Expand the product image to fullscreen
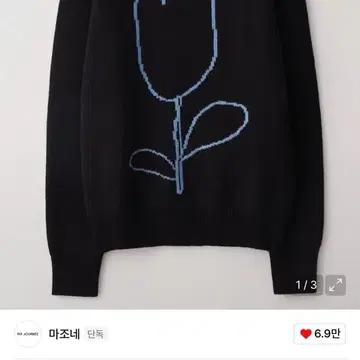Viewport: 360px width, 360px height. pos(335,285)
